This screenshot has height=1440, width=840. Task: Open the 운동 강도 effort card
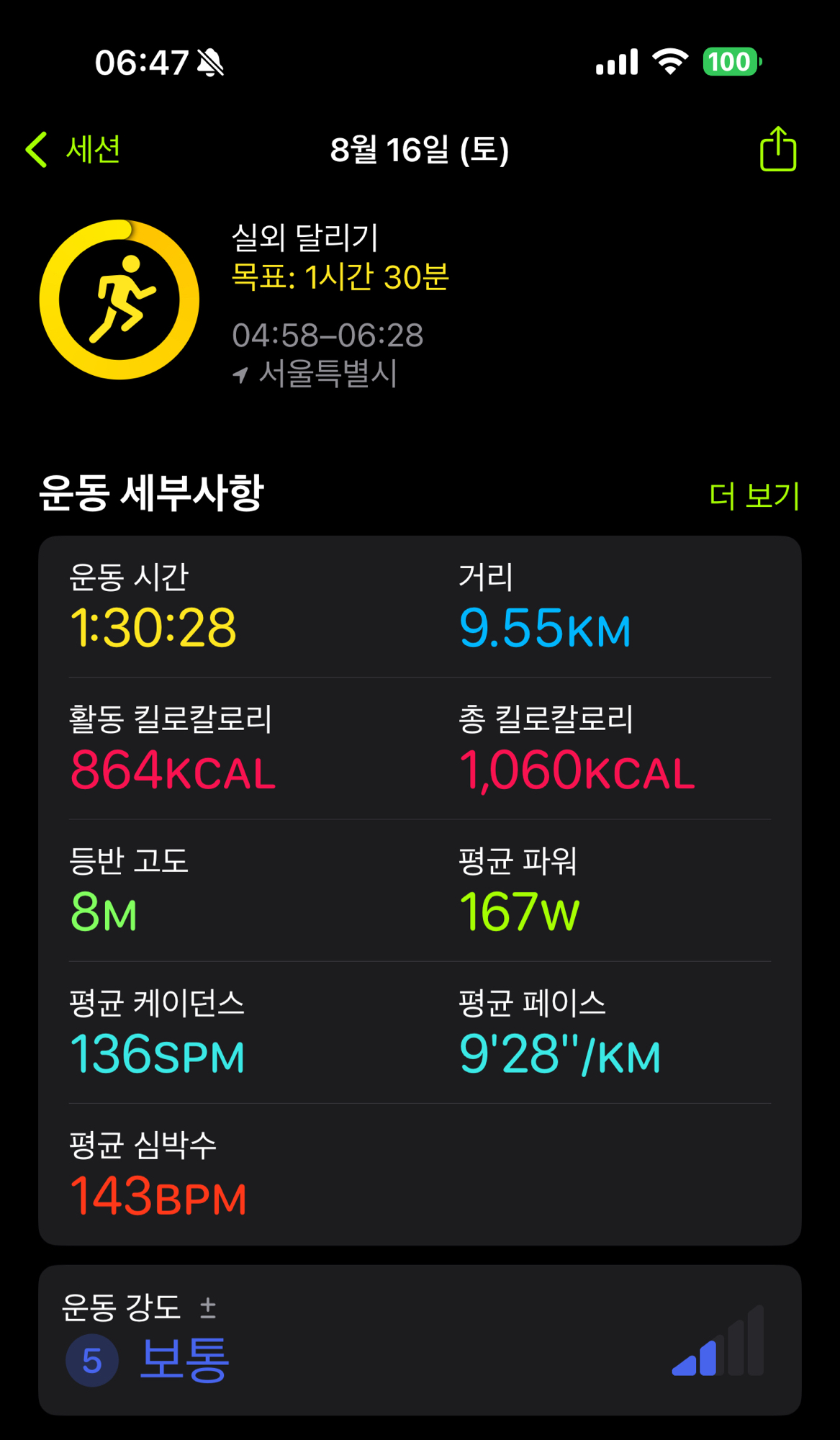(x=420, y=1340)
